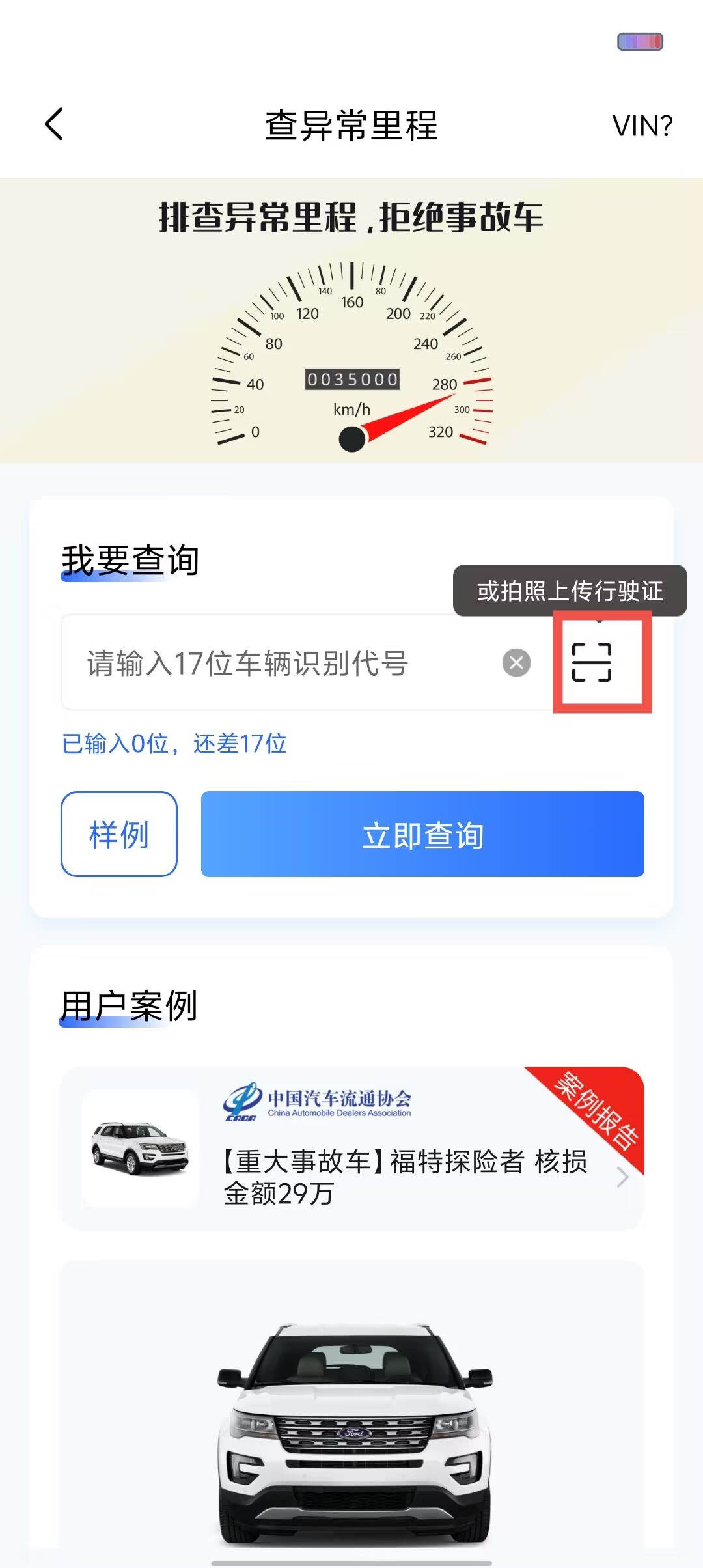Focus the 17-digit VIN input field
703x1568 pixels.
pyautogui.click(x=280, y=663)
